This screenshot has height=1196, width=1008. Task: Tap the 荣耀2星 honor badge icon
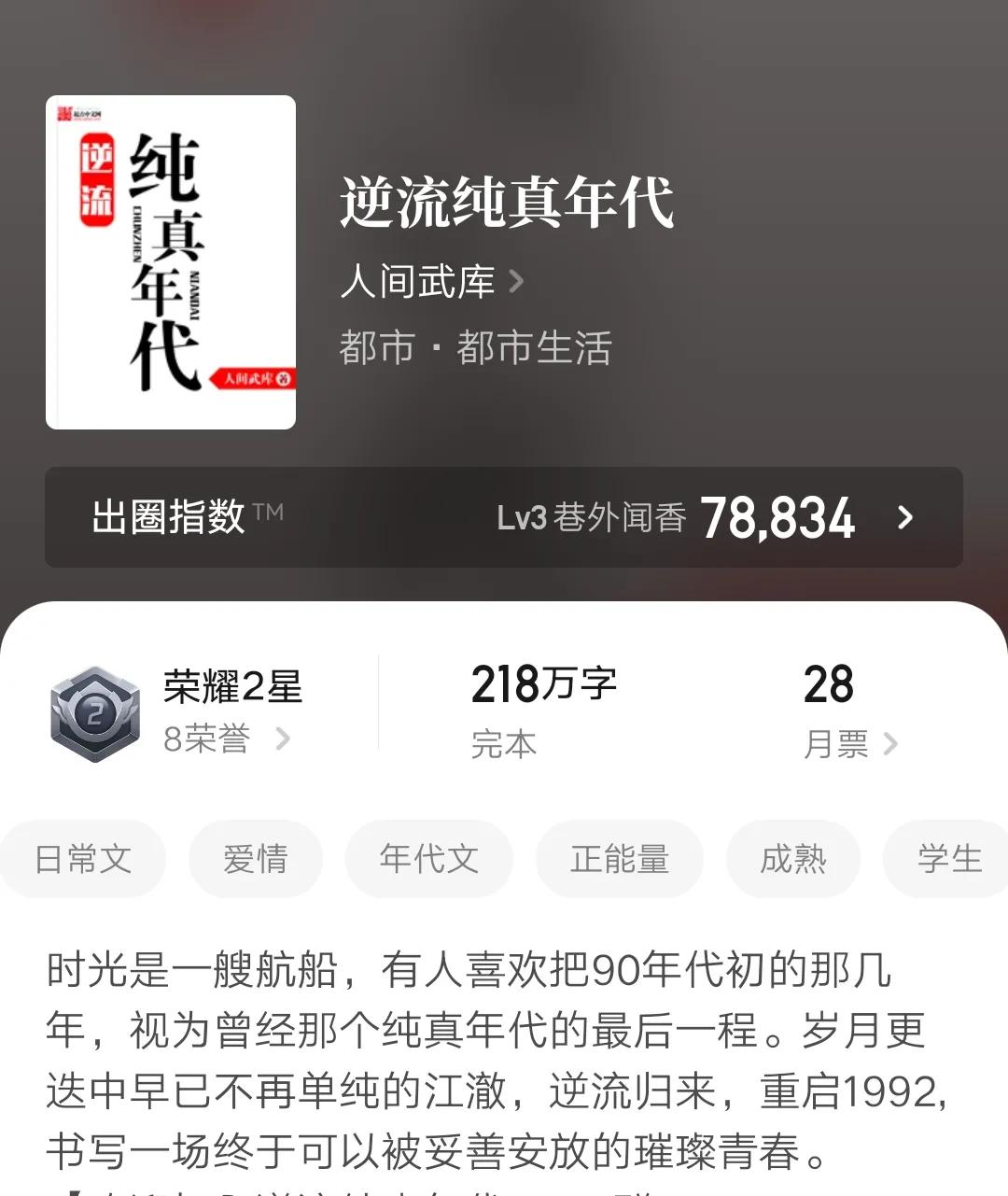click(x=93, y=710)
